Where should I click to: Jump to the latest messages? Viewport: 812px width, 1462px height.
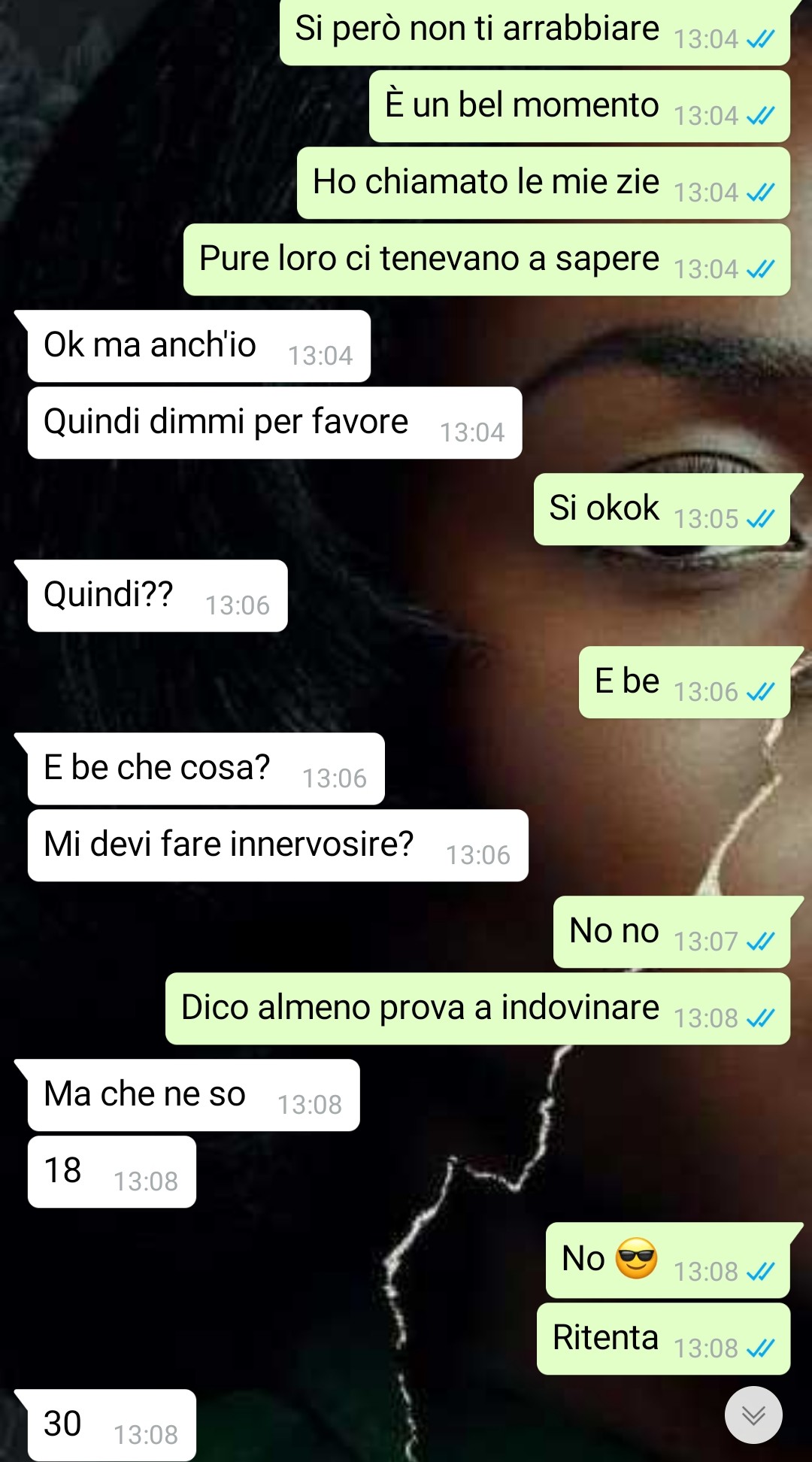click(753, 1415)
